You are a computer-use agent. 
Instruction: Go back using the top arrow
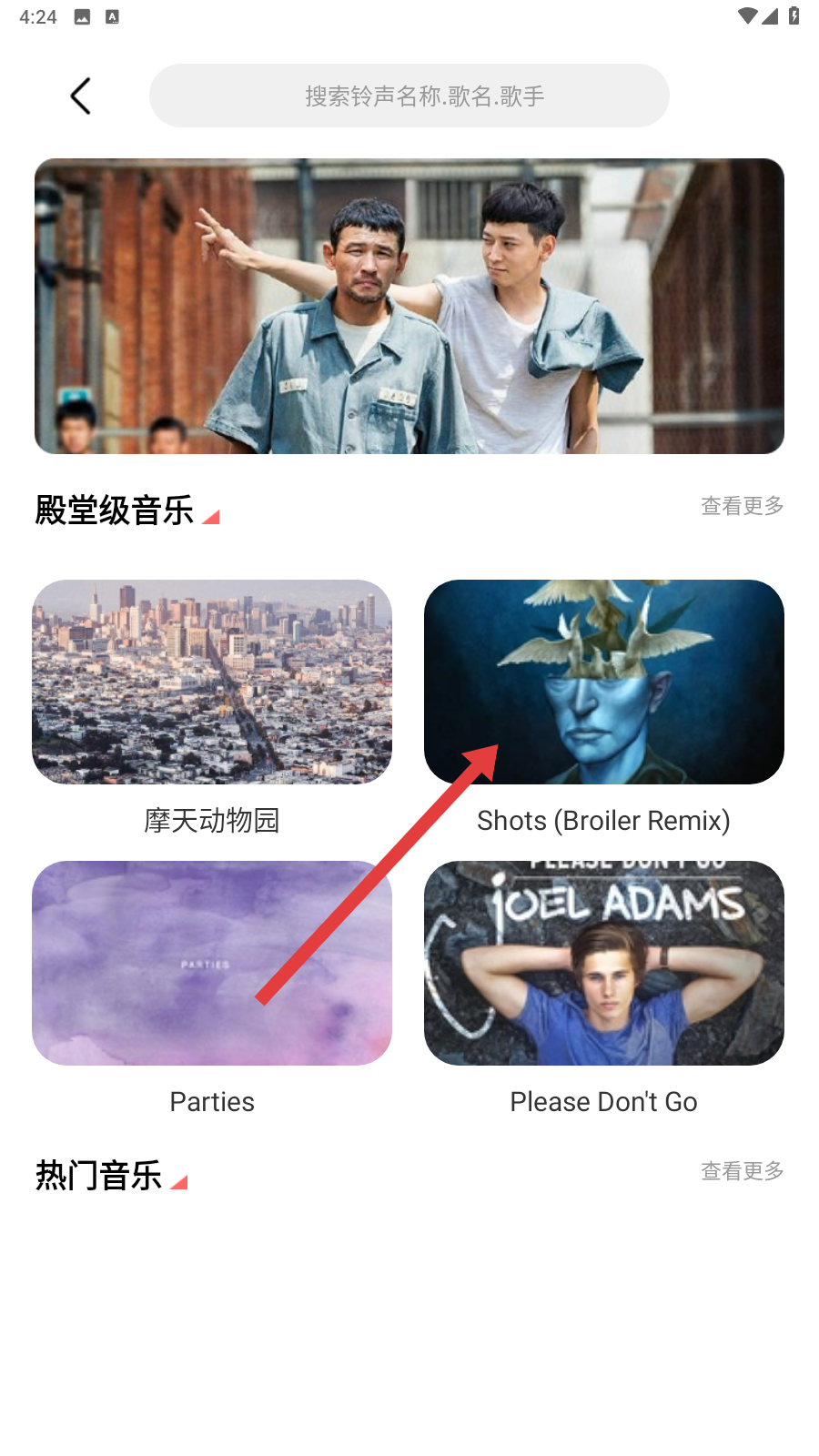click(80, 96)
